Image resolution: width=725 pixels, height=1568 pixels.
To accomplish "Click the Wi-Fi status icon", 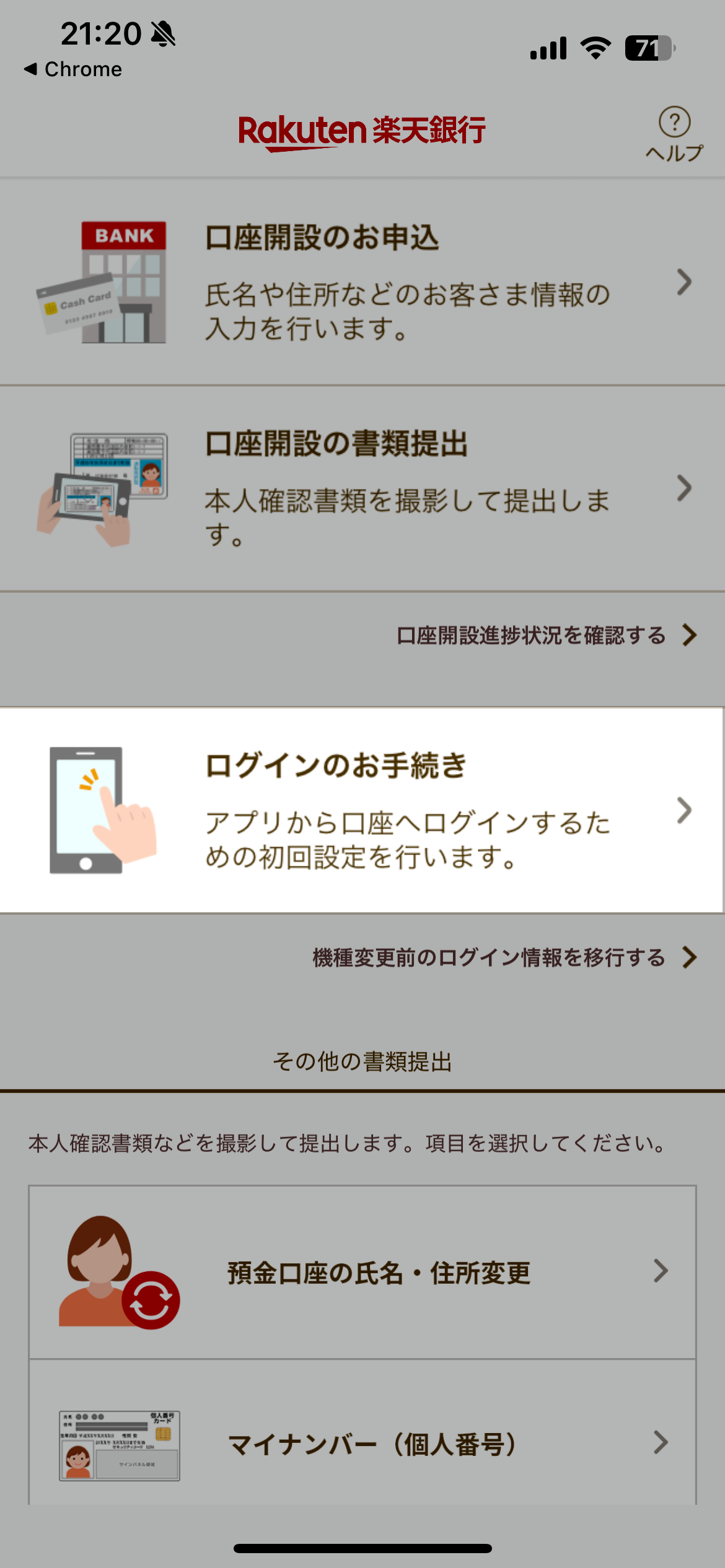I will pos(595,48).
